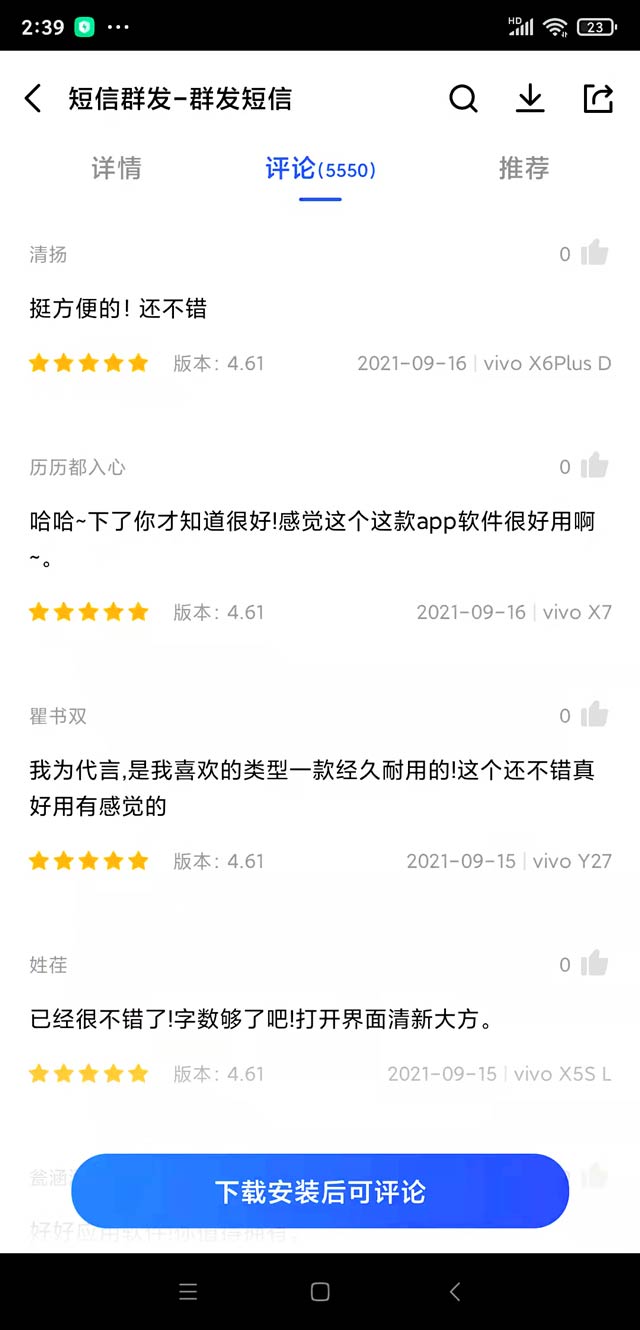Go to the system home screen
Image resolution: width=640 pixels, height=1330 pixels.
[320, 1291]
